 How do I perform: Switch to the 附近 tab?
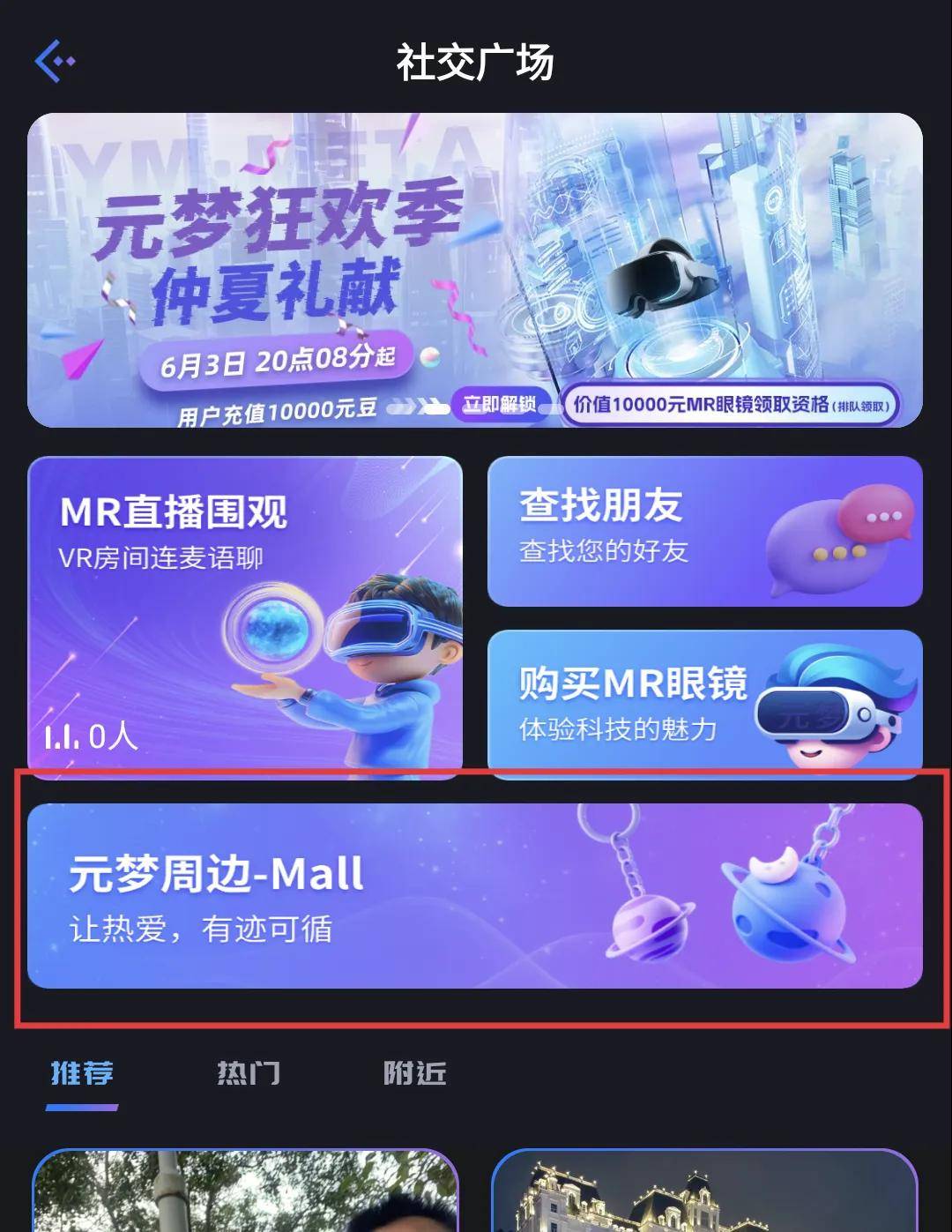point(414,1073)
